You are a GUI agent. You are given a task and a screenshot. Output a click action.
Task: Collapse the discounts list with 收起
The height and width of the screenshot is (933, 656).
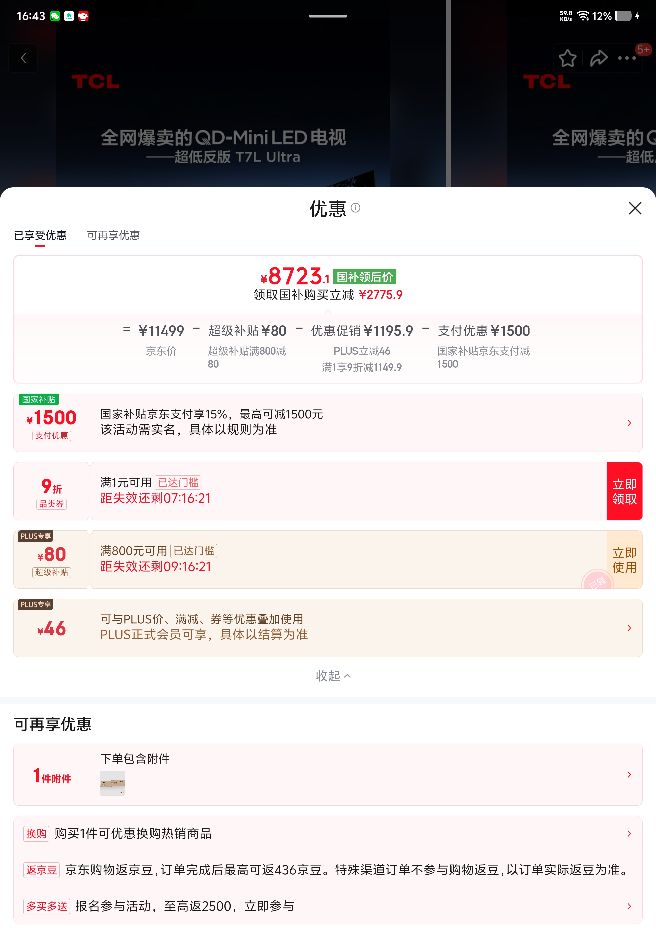coord(333,676)
